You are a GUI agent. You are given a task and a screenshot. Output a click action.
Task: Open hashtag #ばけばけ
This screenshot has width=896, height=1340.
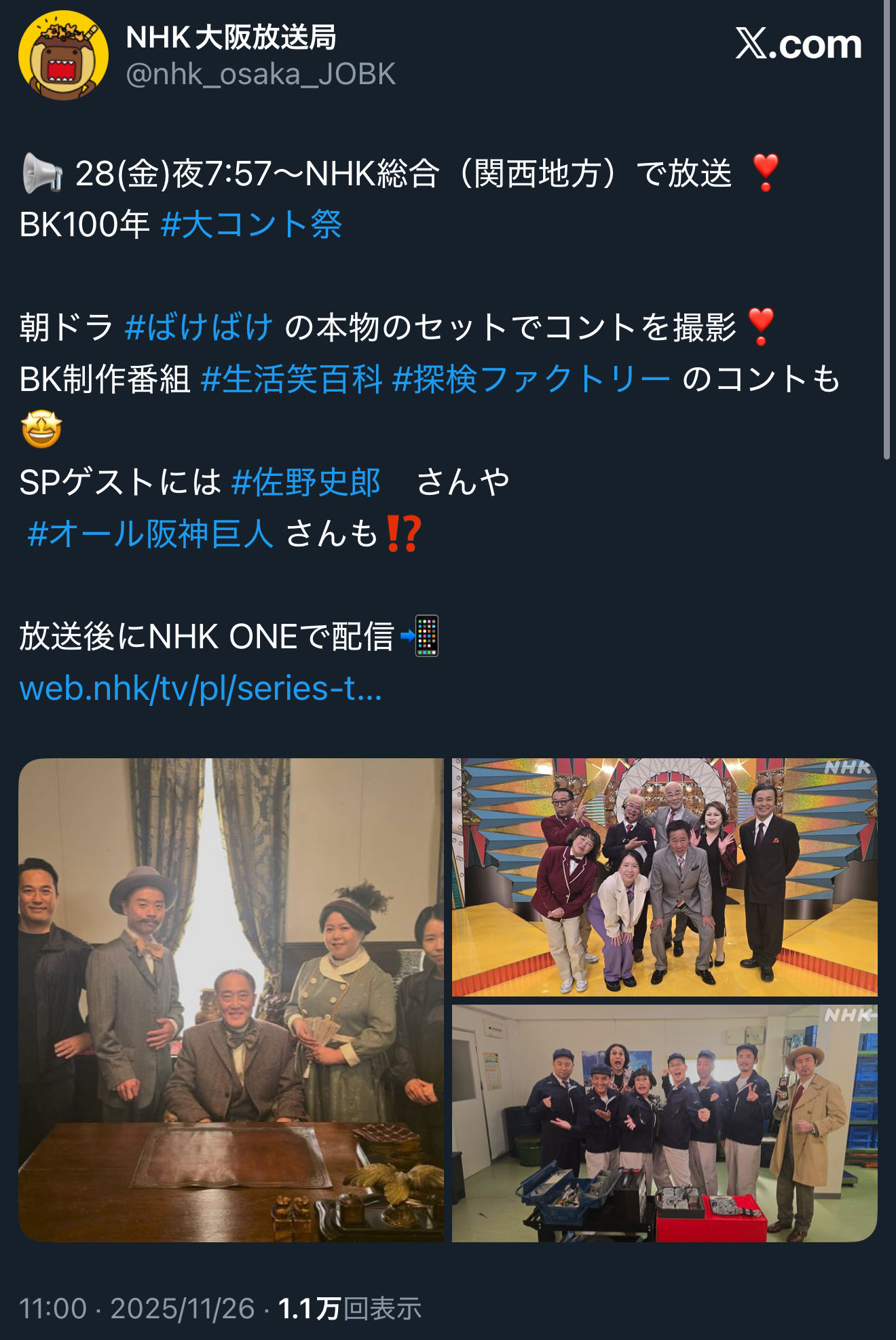tap(199, 327)
